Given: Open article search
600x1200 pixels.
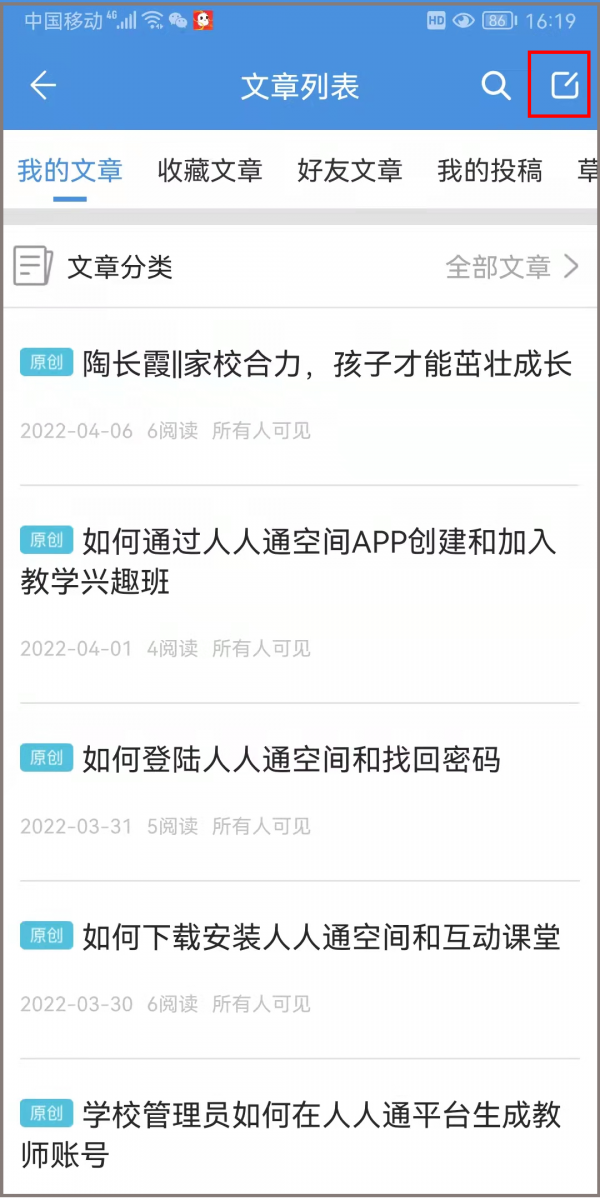Looking at the screenshot, I should [x=496, y=86].
